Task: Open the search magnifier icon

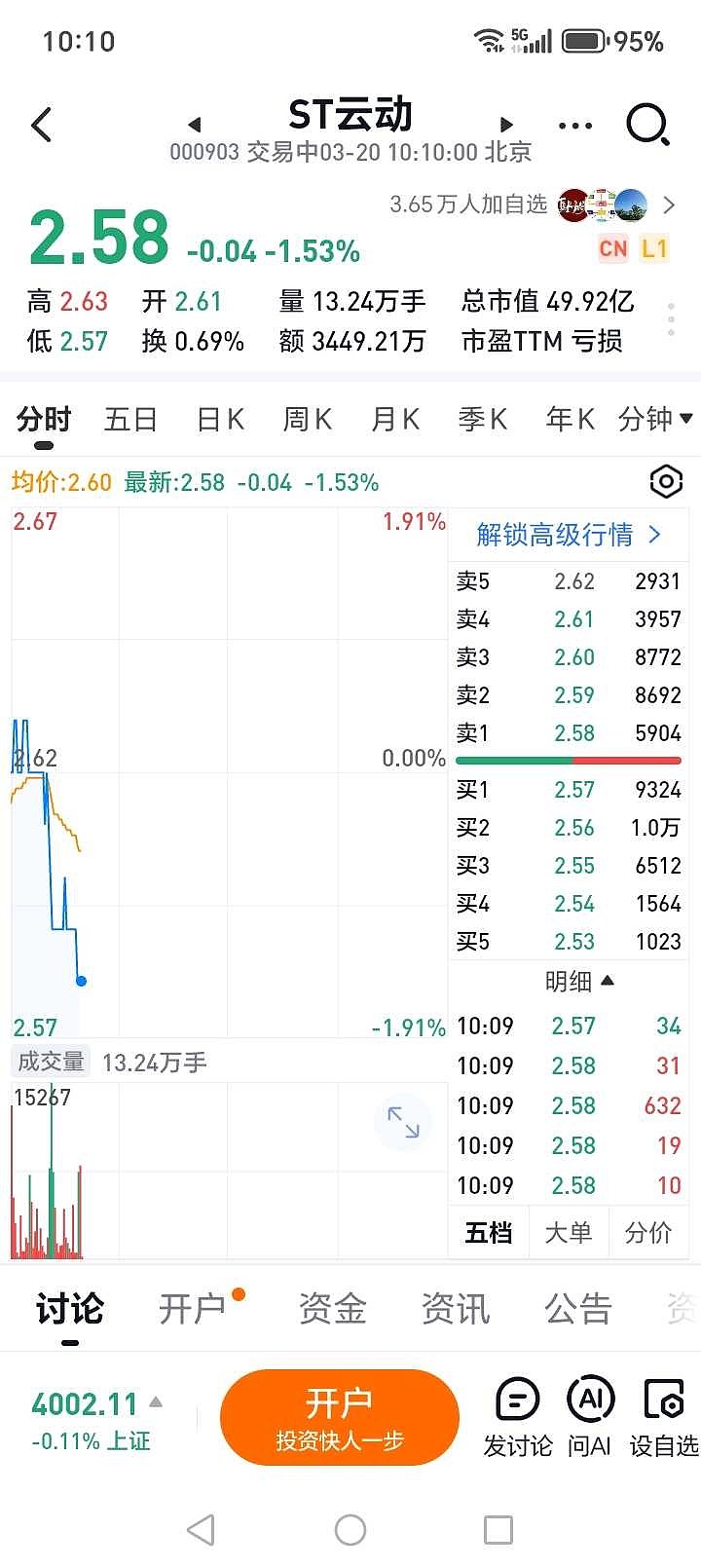Action: pyautogui.click(x=647, y=125)
